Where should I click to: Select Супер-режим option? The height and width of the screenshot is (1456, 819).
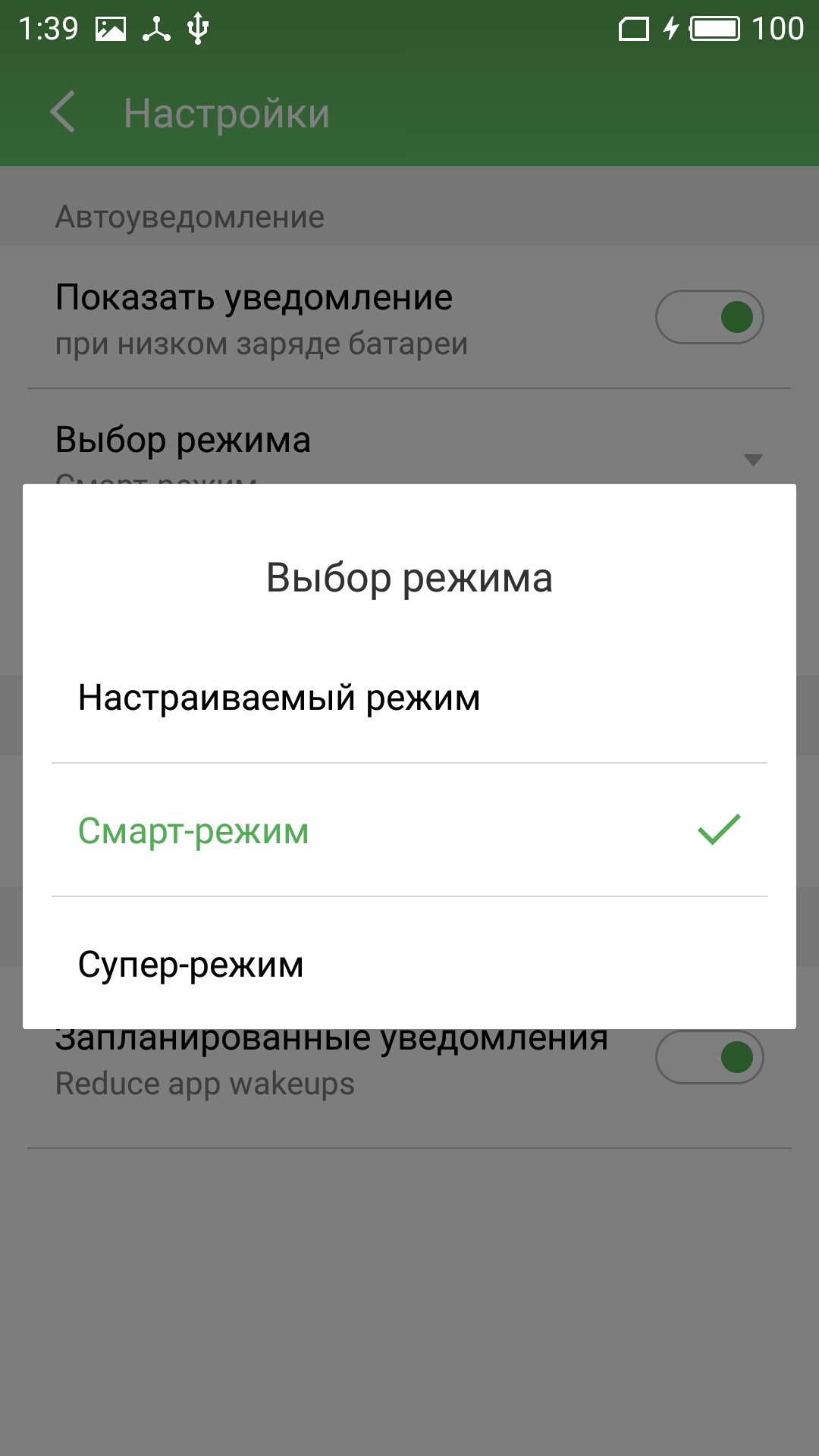coord(409,964)
